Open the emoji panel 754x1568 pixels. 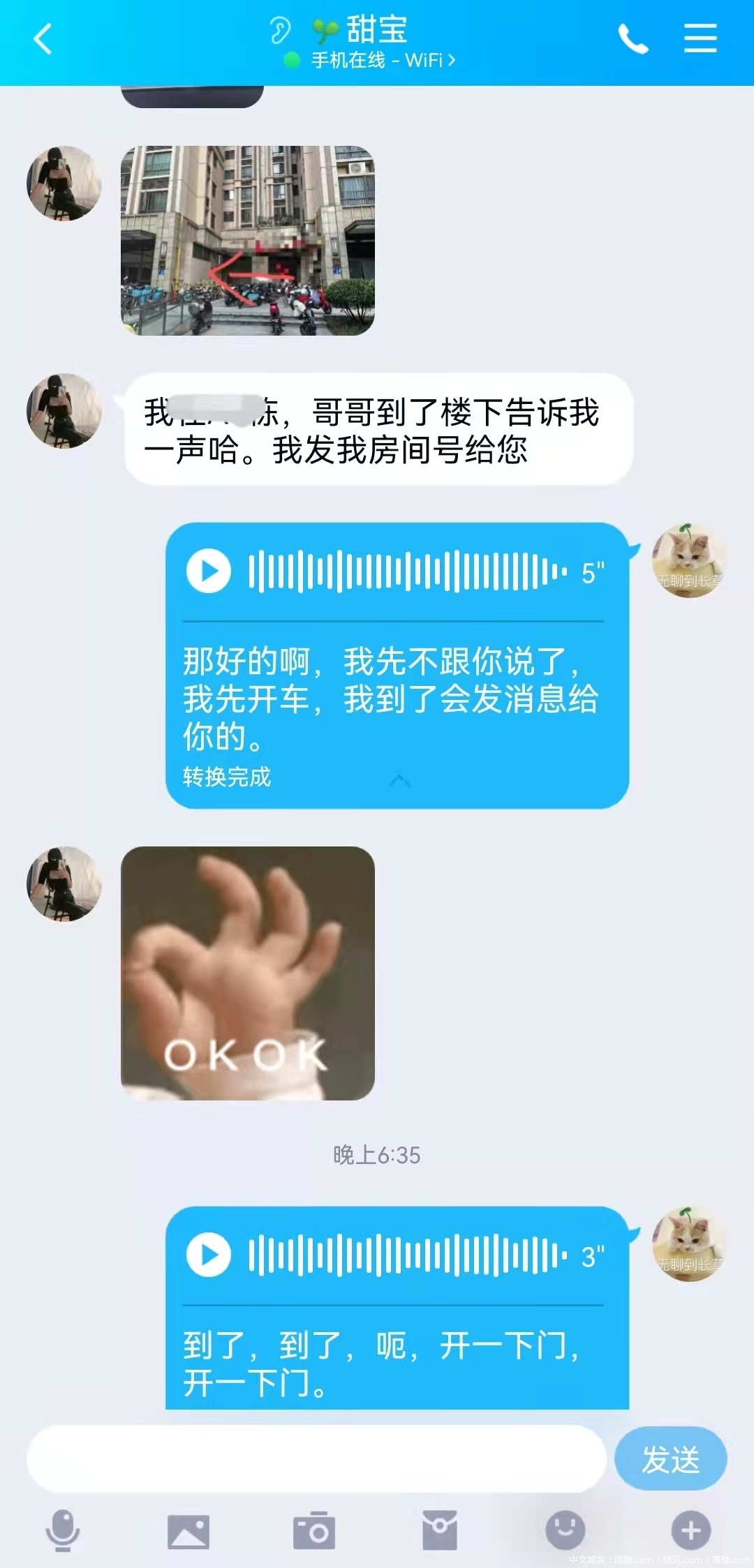[565, 1530]
